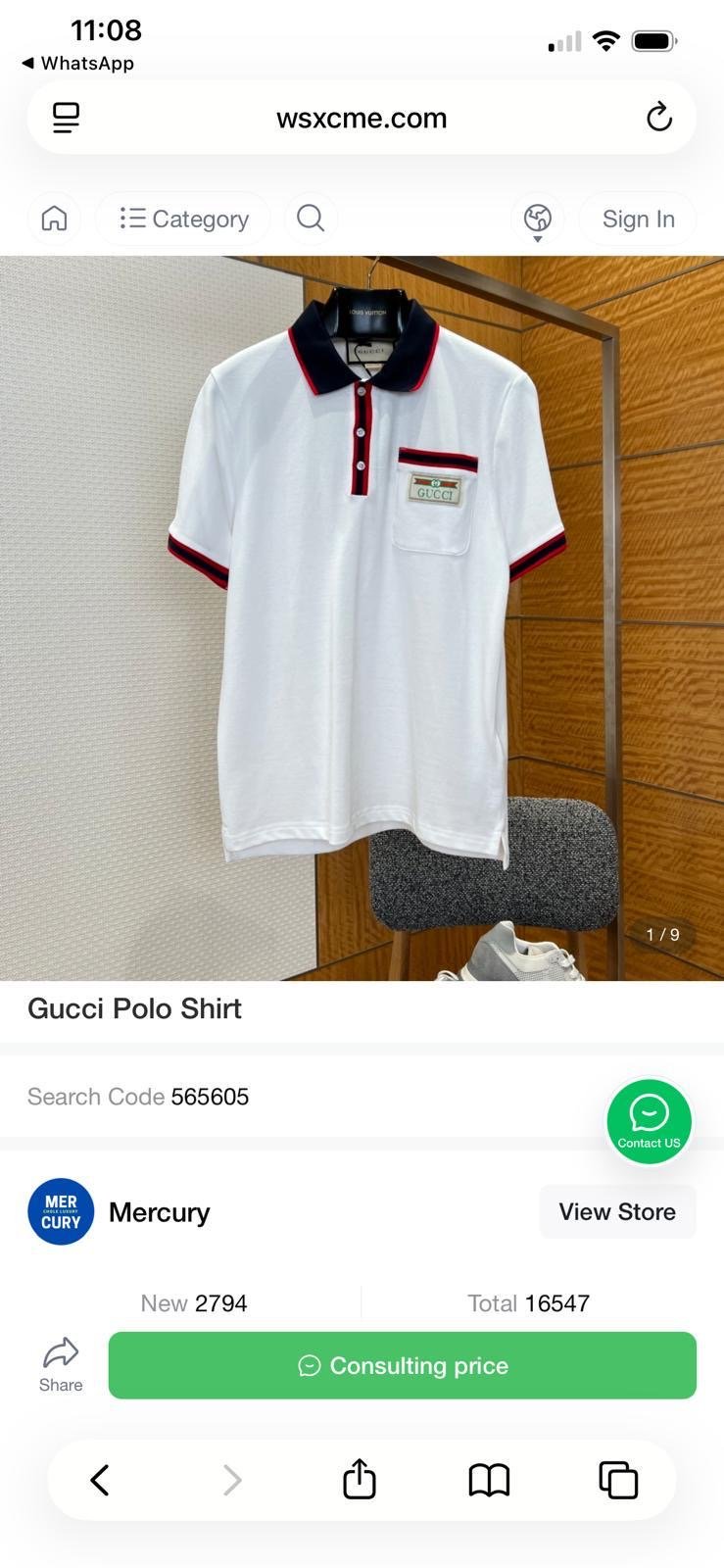Open the Category menu
Viewport: 724px width, 1568px height.
[183, 219]
